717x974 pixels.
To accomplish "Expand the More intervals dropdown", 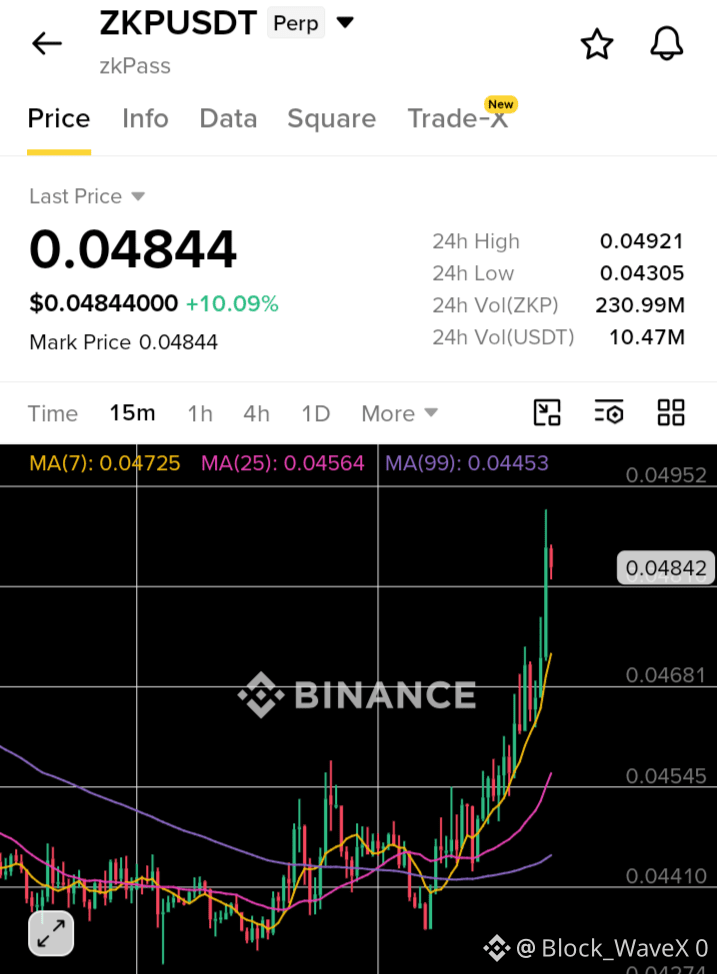I will (x=400, y=414).
